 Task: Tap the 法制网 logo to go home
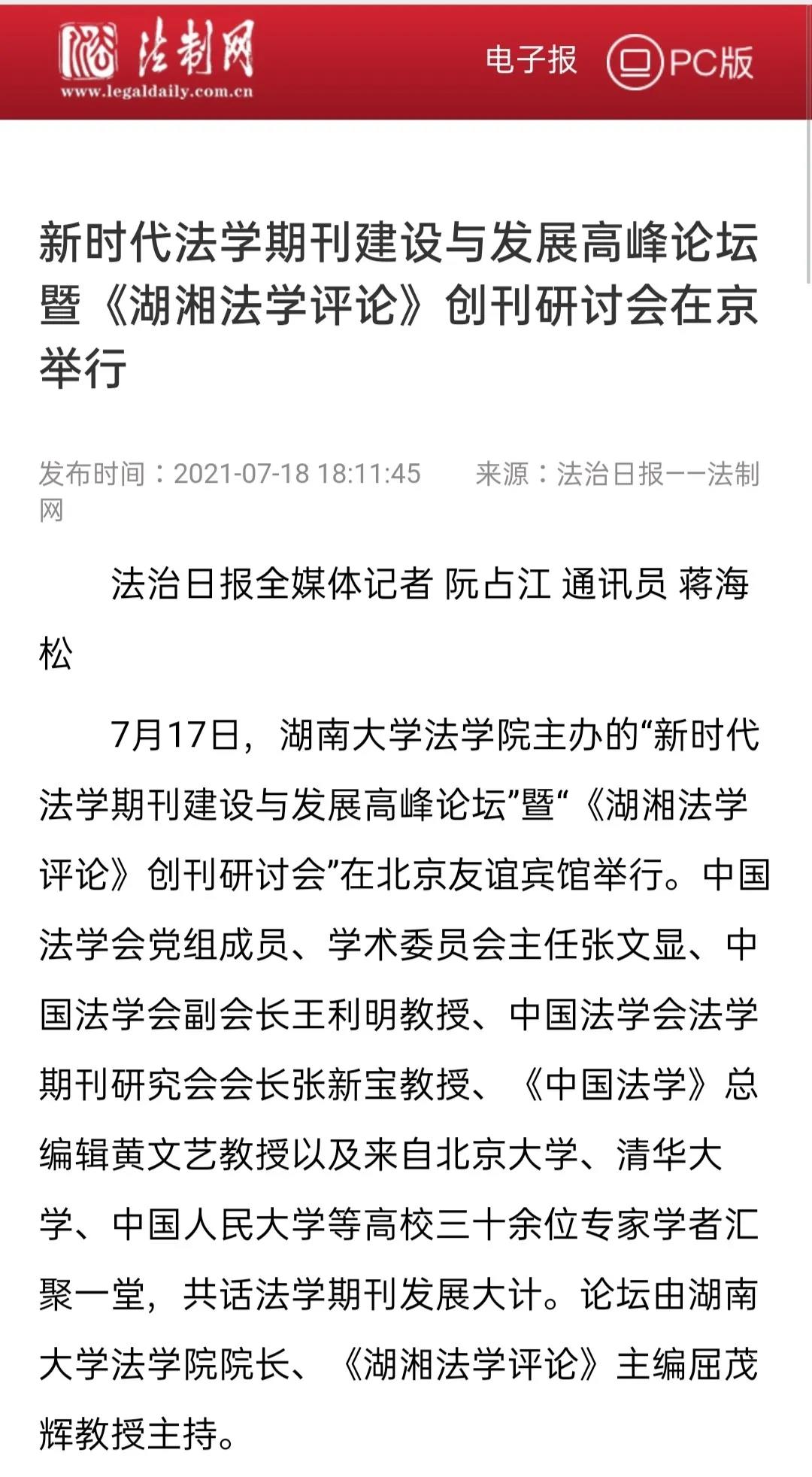tap(157, 59)
